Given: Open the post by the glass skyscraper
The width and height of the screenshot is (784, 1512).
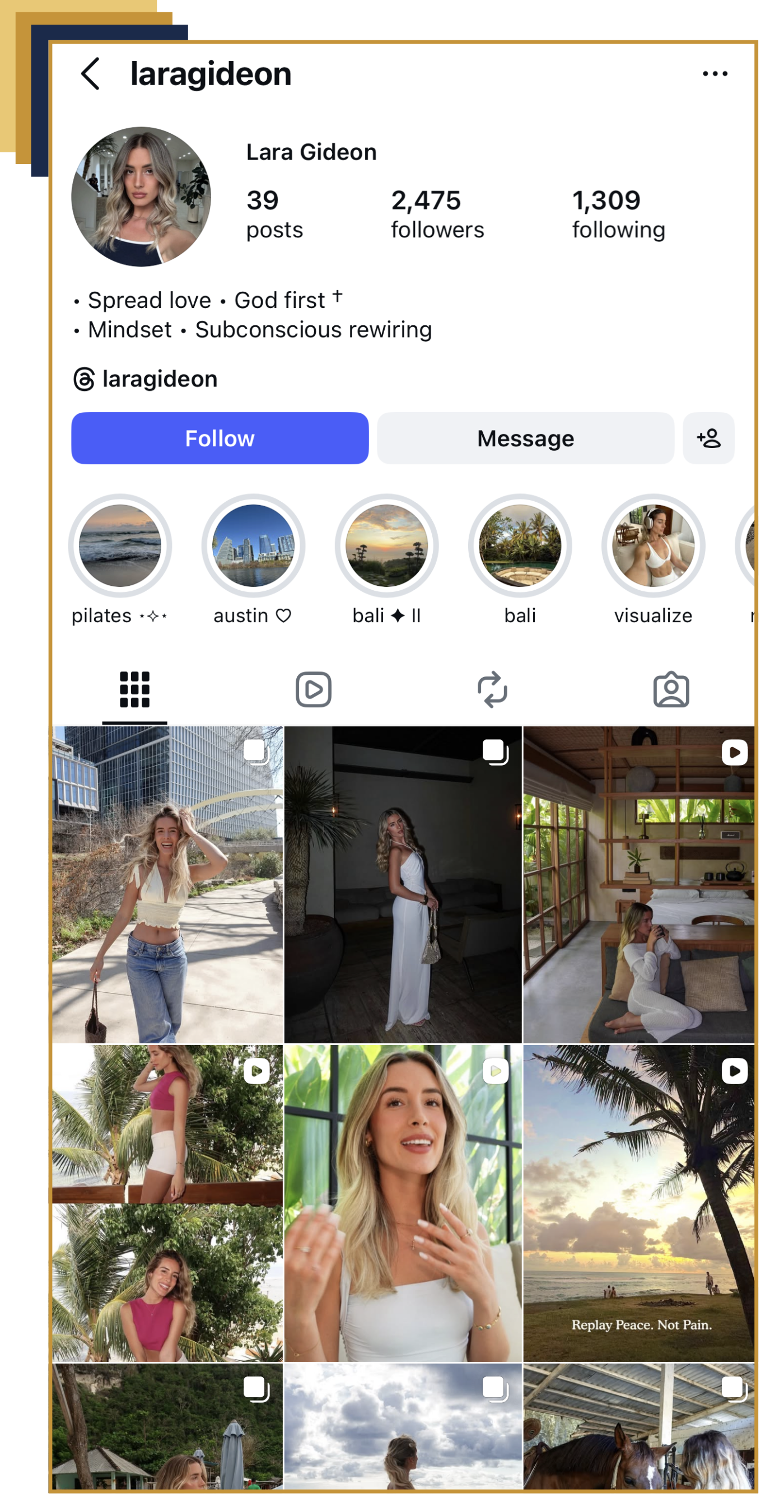Looking at the screenshot, I should coord(168,884).
